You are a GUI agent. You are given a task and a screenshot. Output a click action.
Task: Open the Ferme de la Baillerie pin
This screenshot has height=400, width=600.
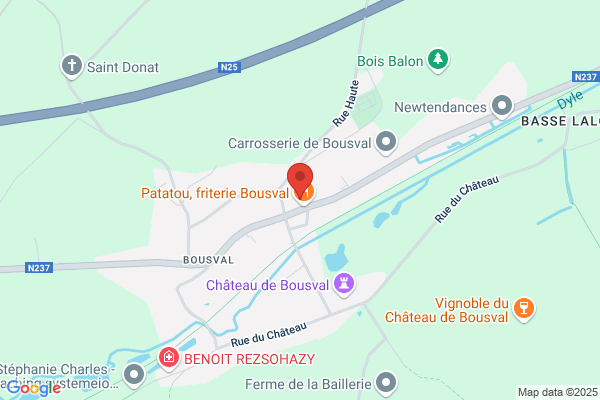point(386,383)
